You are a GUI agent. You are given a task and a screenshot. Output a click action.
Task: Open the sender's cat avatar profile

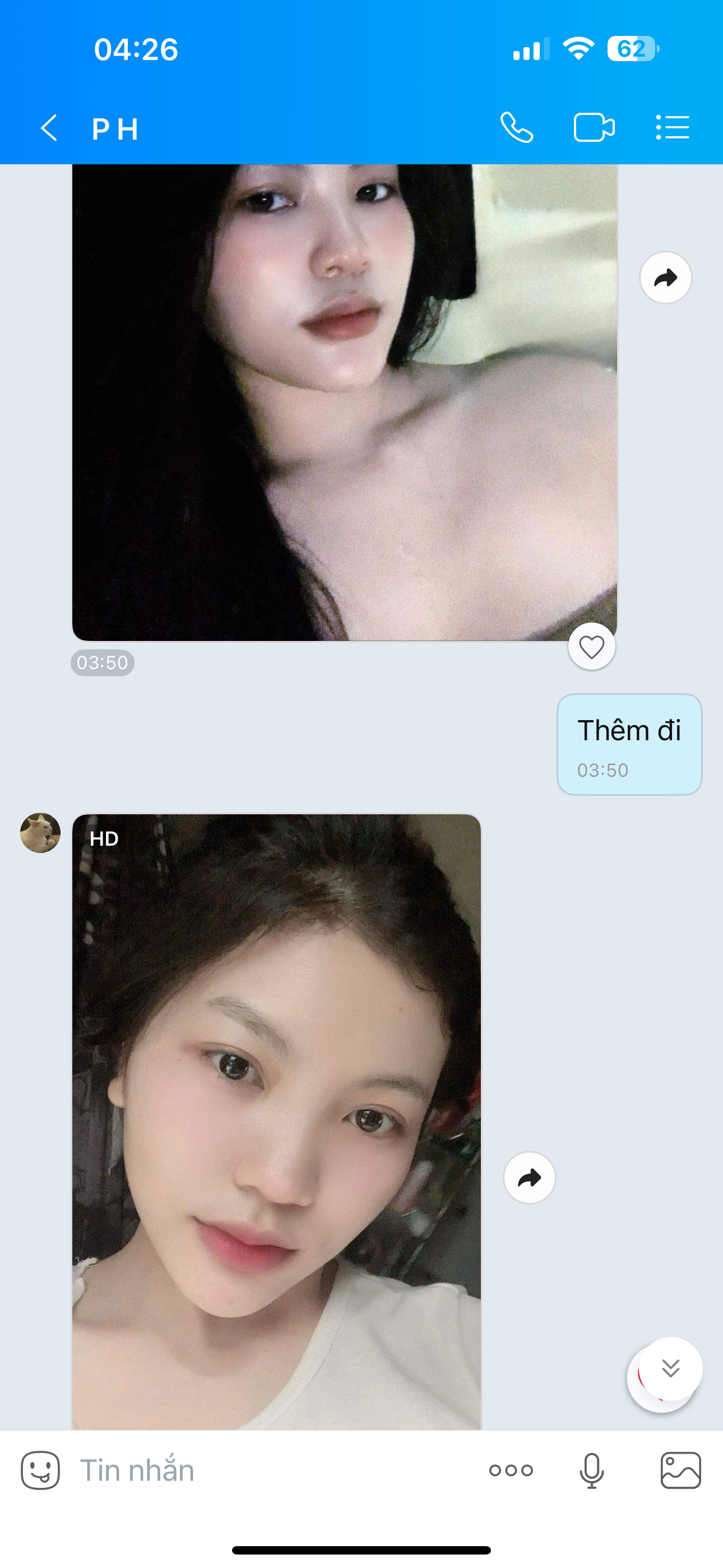[40, 833]
